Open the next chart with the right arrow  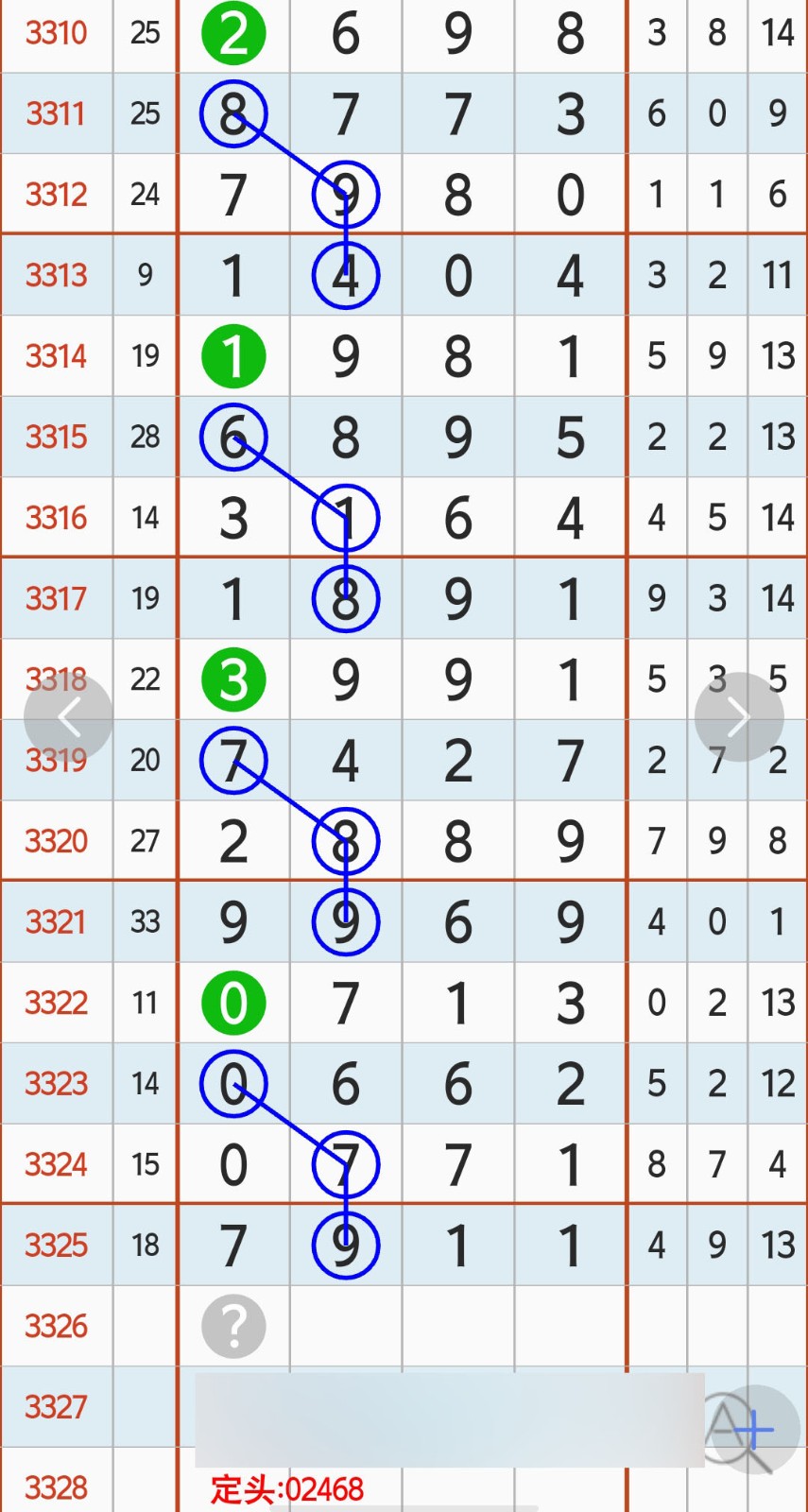pyautogui.click(x=739, y=716)
